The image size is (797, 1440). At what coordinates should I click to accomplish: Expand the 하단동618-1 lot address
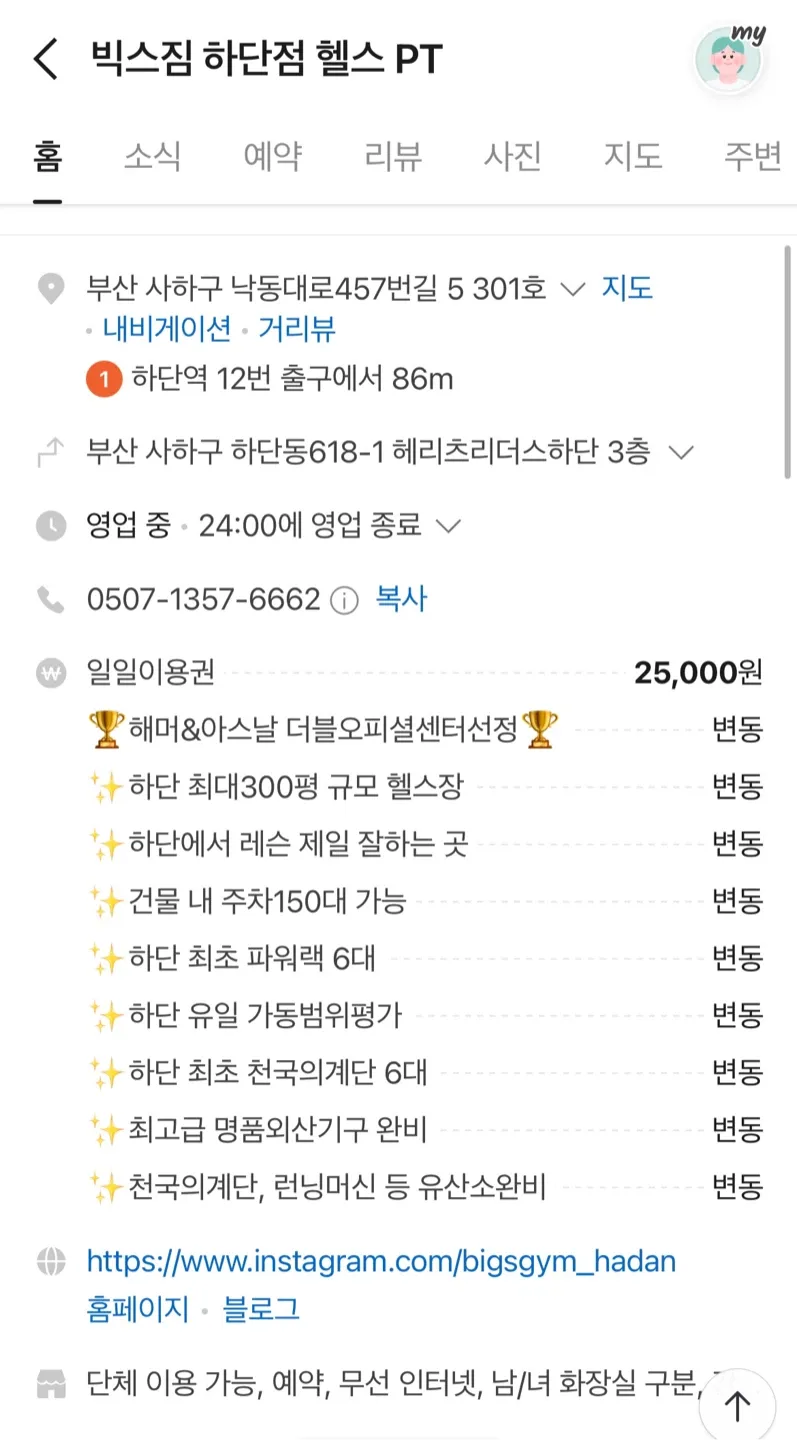681,453
